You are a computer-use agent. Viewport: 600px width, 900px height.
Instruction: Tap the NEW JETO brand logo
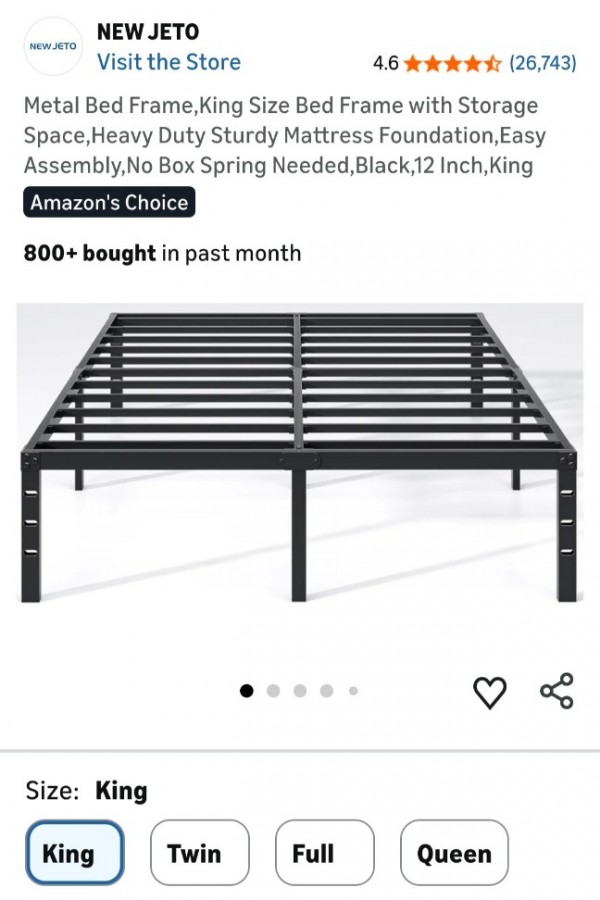click(52, 46)
